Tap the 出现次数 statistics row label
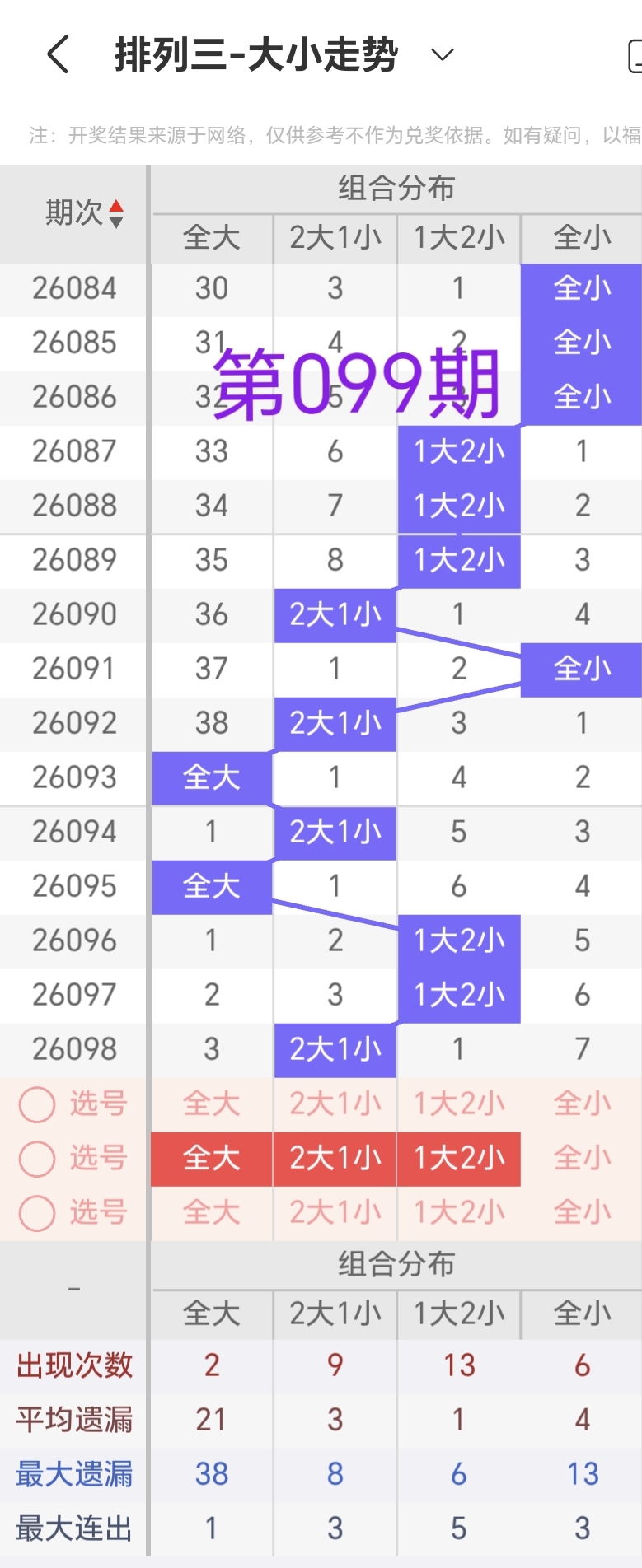This screenshot has height=1568, width=642. click(x=73, y=1365)
